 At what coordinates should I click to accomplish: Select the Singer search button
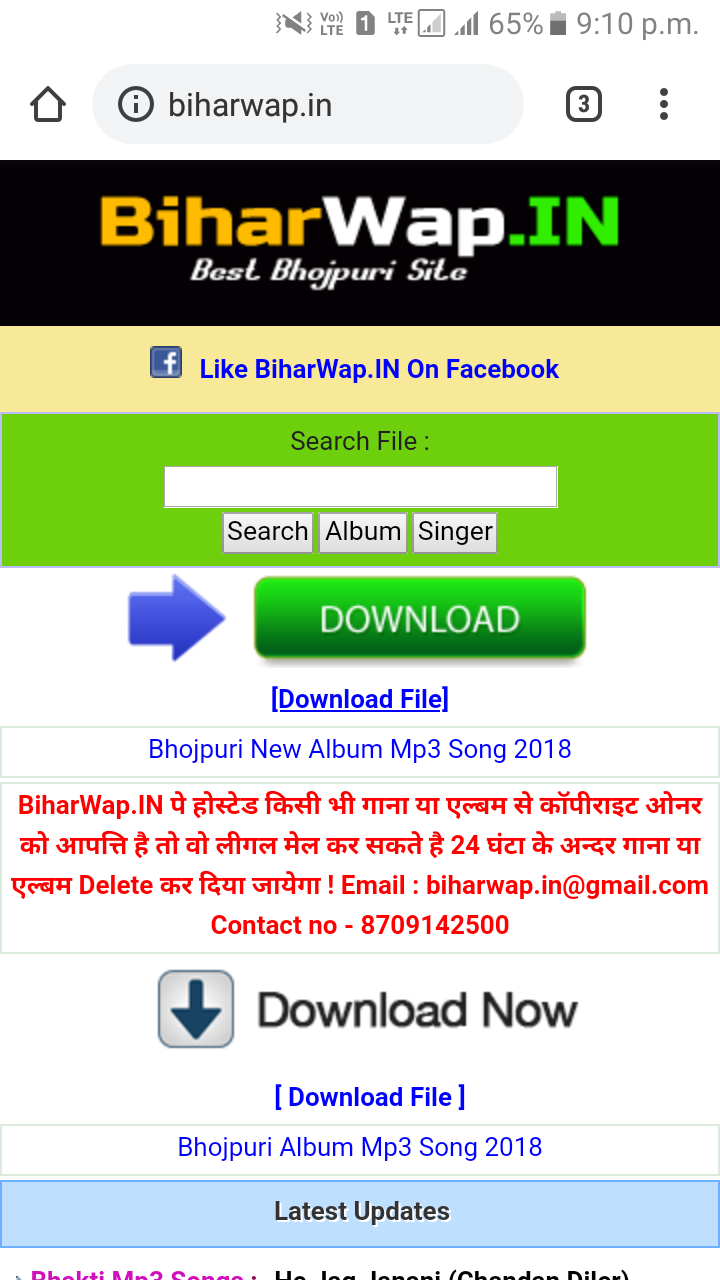455,532
